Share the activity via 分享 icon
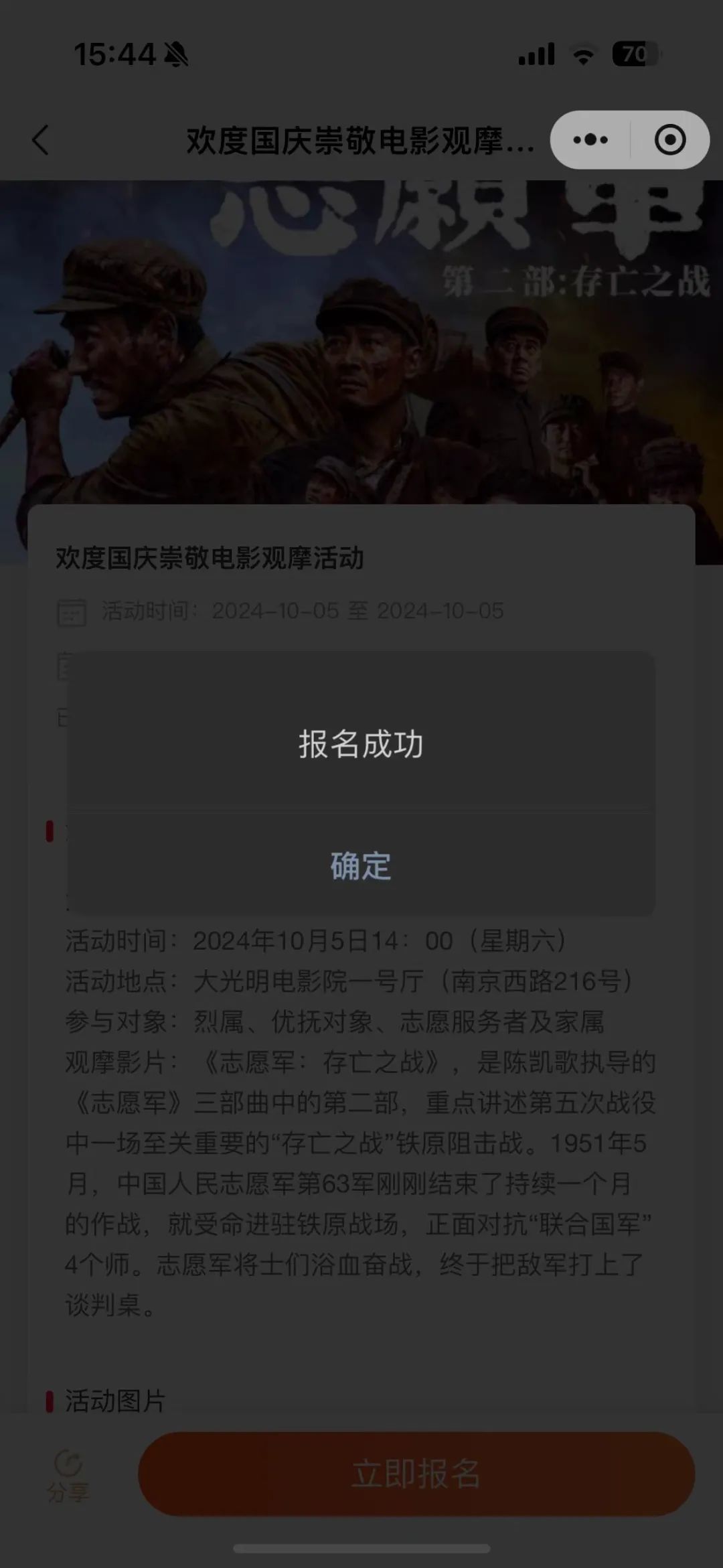Image resolution: width=723 pixels, height=1568 pixels. [68, 1475]
